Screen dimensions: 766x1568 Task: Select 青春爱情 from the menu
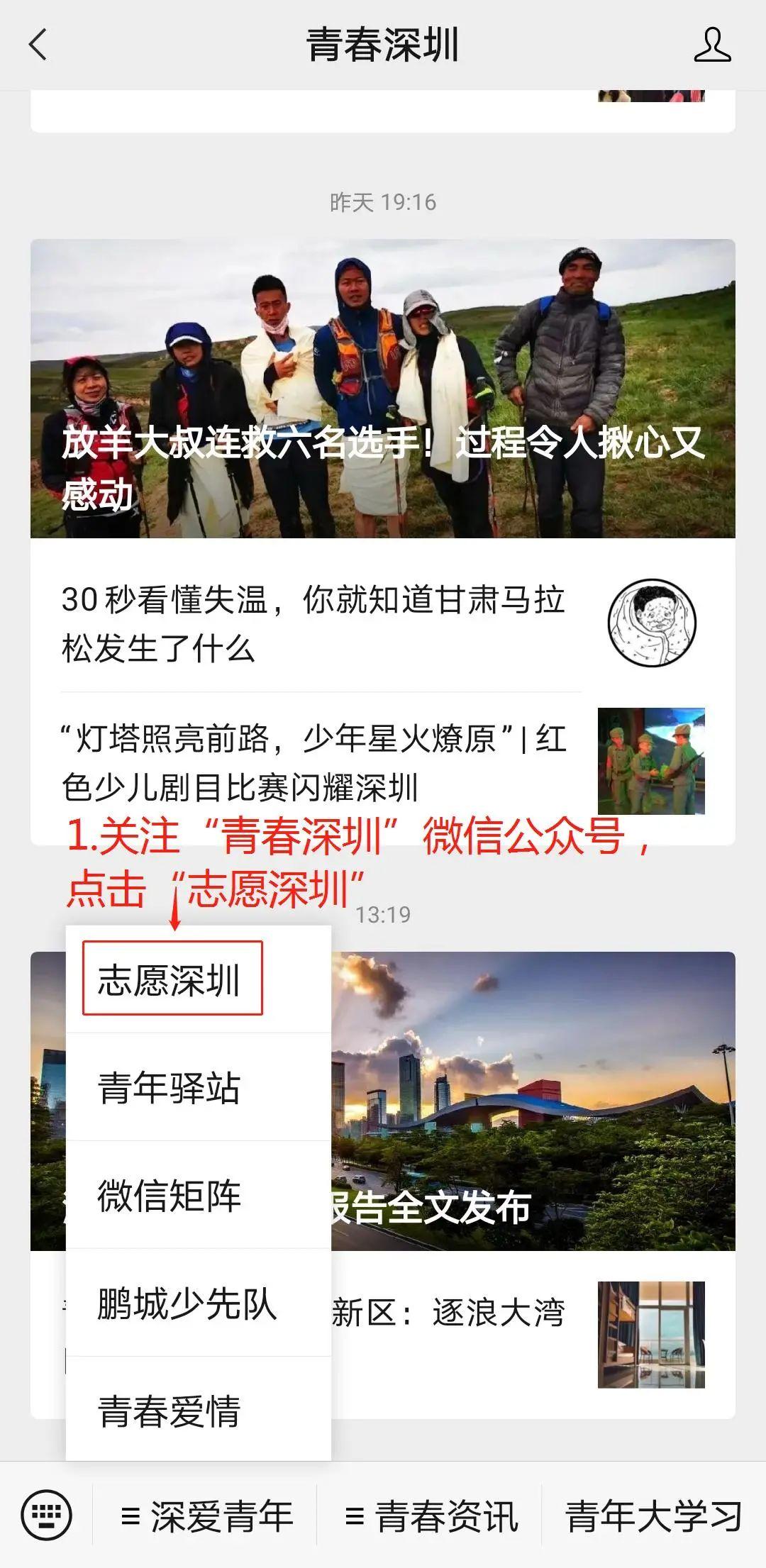click(170, 1411)
